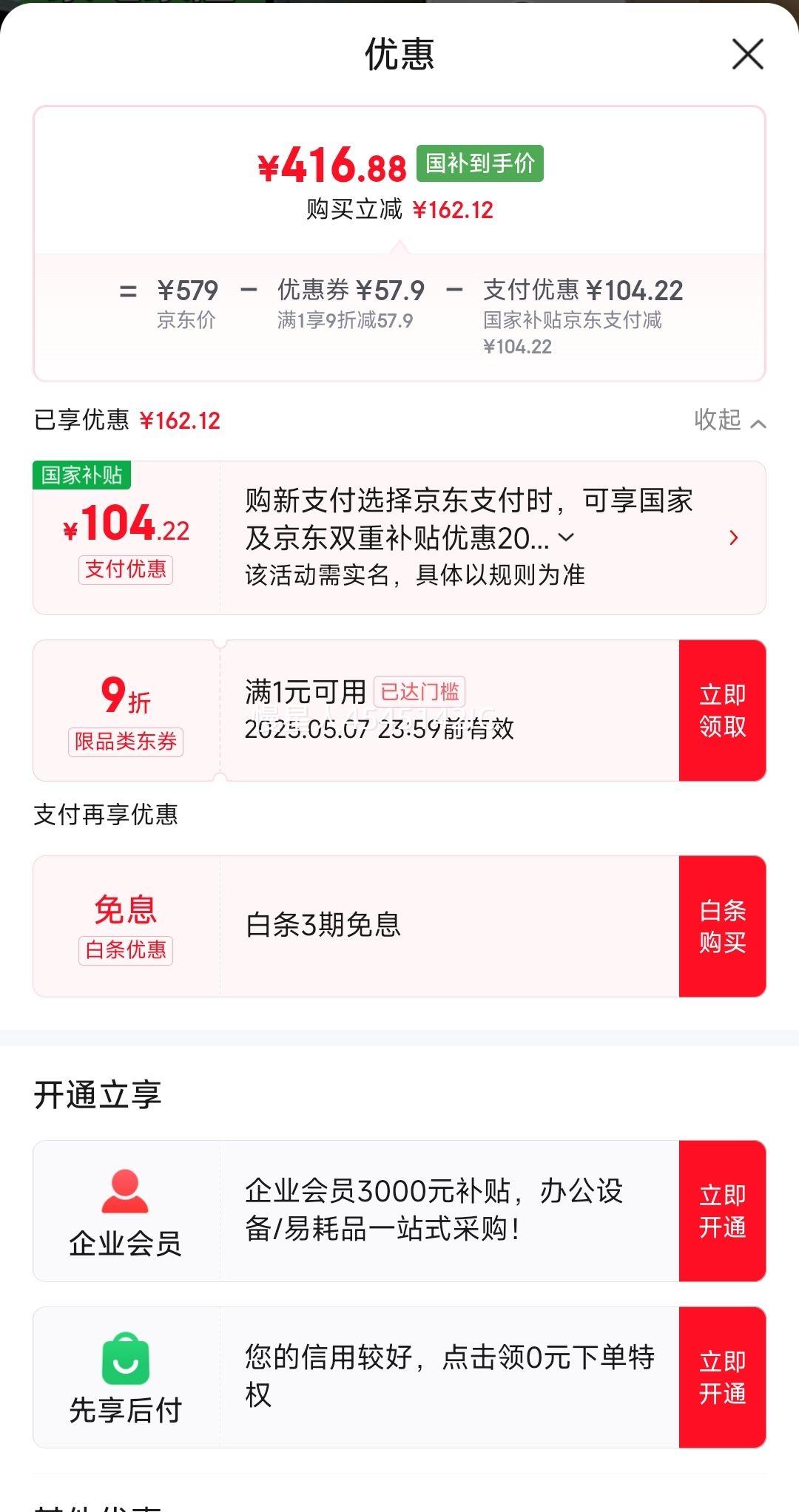Tap 白条购买 for 3期免息
The width and height of the screenshot is (799, 1512).
click(x=722, y=926)
